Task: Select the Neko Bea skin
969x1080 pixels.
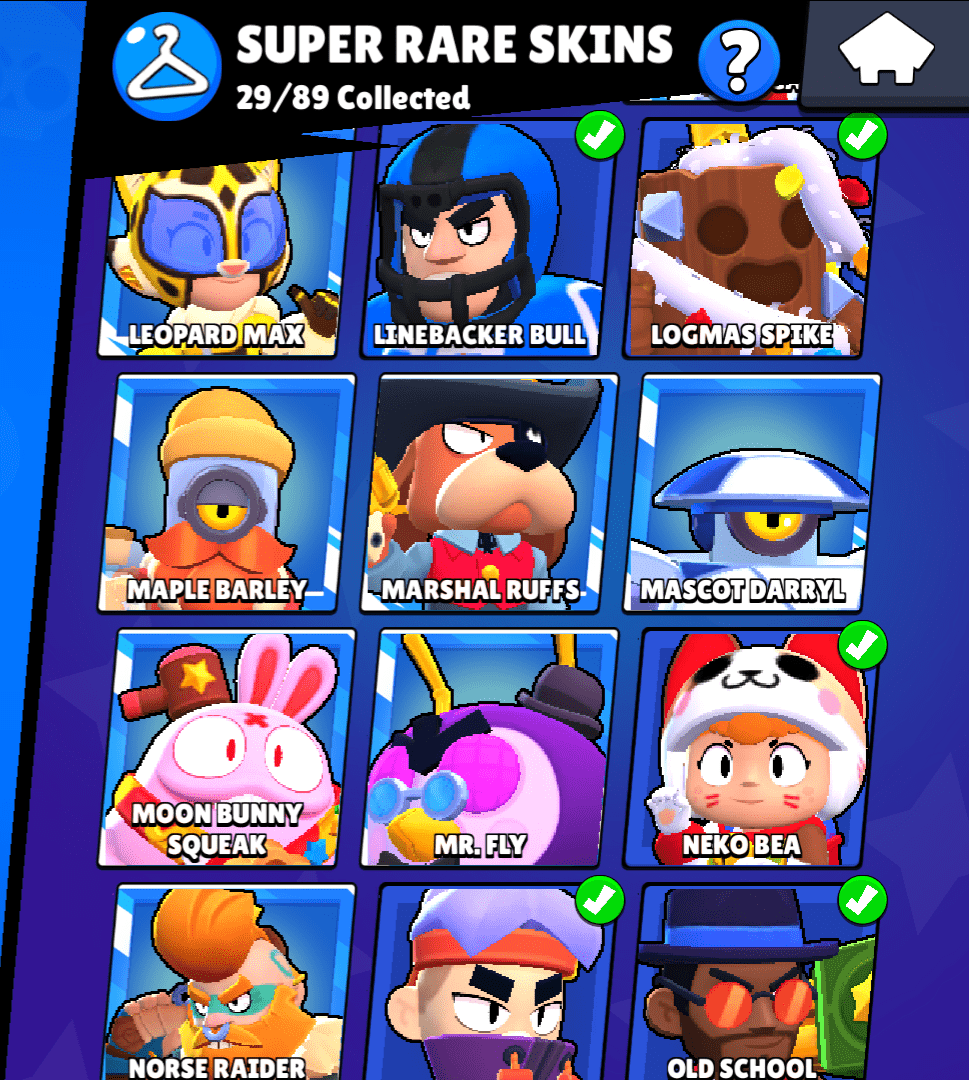Action: click(752, 746)
